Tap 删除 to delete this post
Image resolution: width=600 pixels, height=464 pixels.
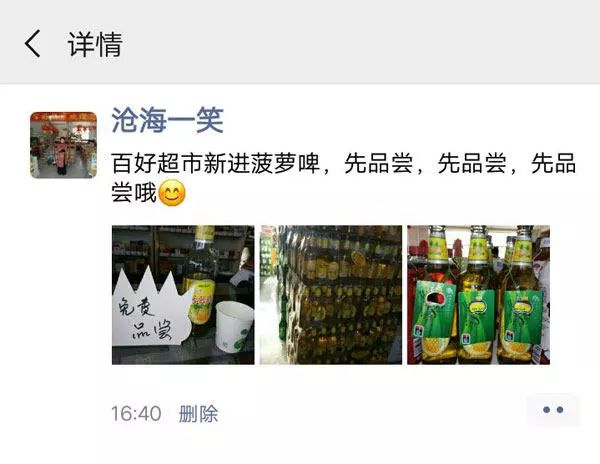tap(198, 413)
